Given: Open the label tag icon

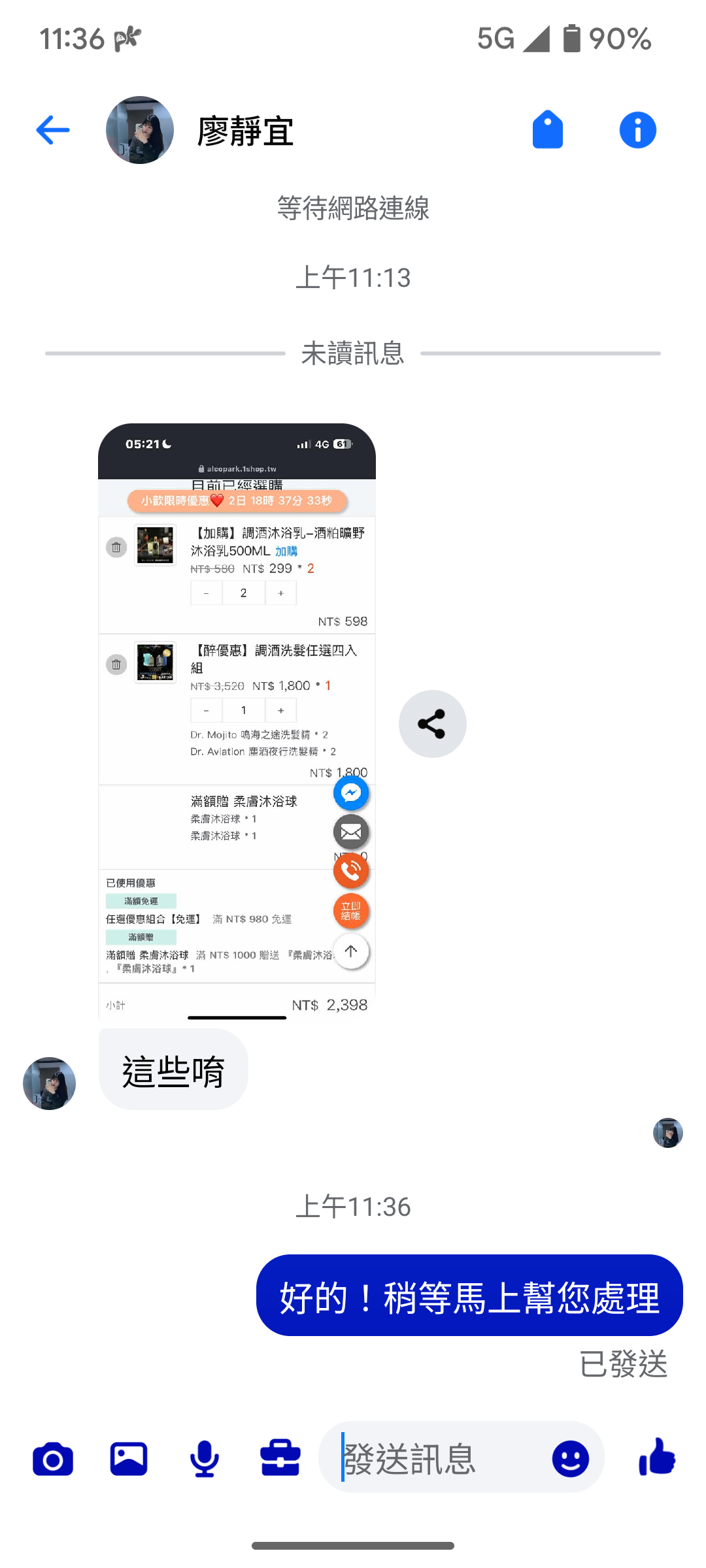Looking at the screenshot, I should 548,130.
